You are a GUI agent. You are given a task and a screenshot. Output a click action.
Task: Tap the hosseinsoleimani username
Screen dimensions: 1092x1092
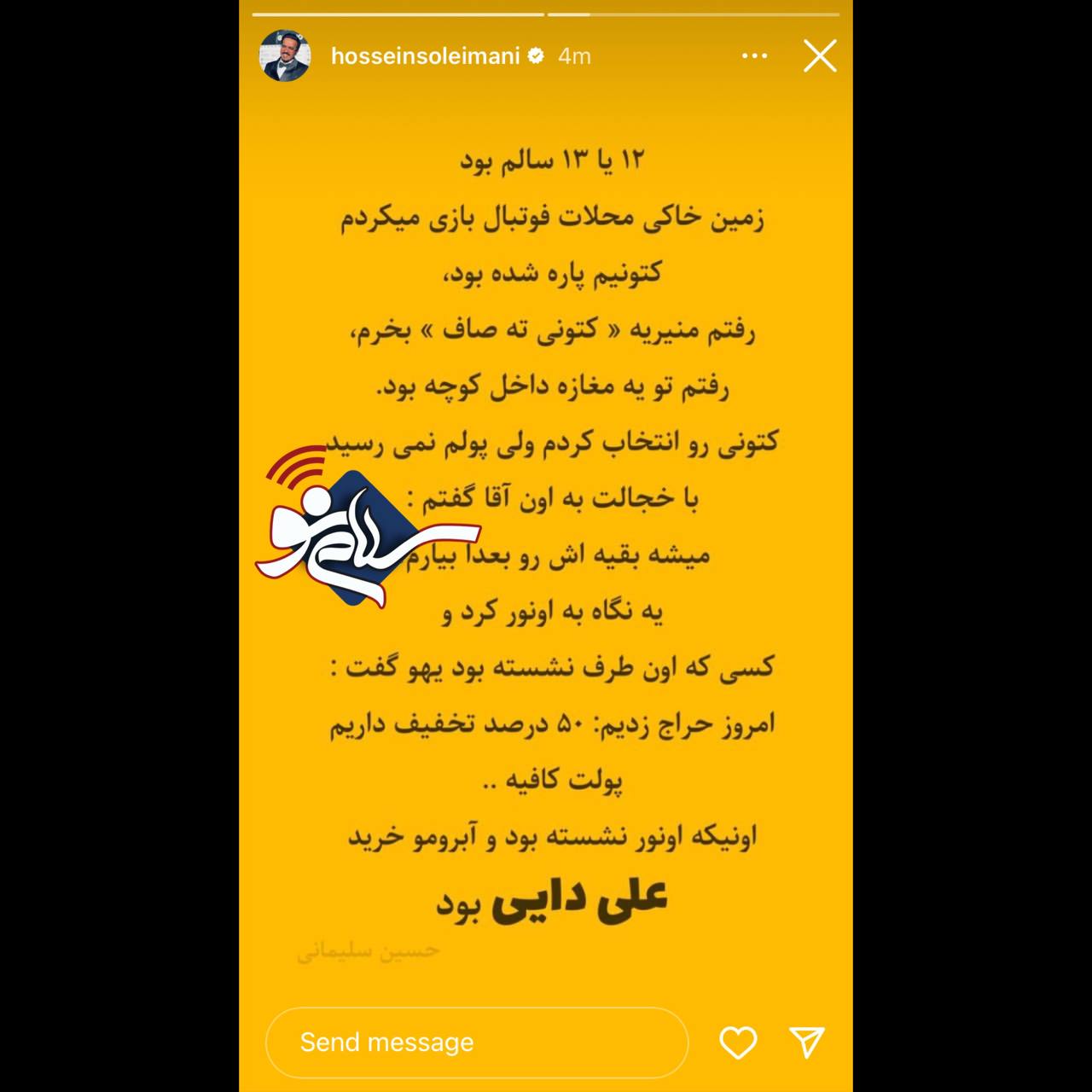[425, 56]
